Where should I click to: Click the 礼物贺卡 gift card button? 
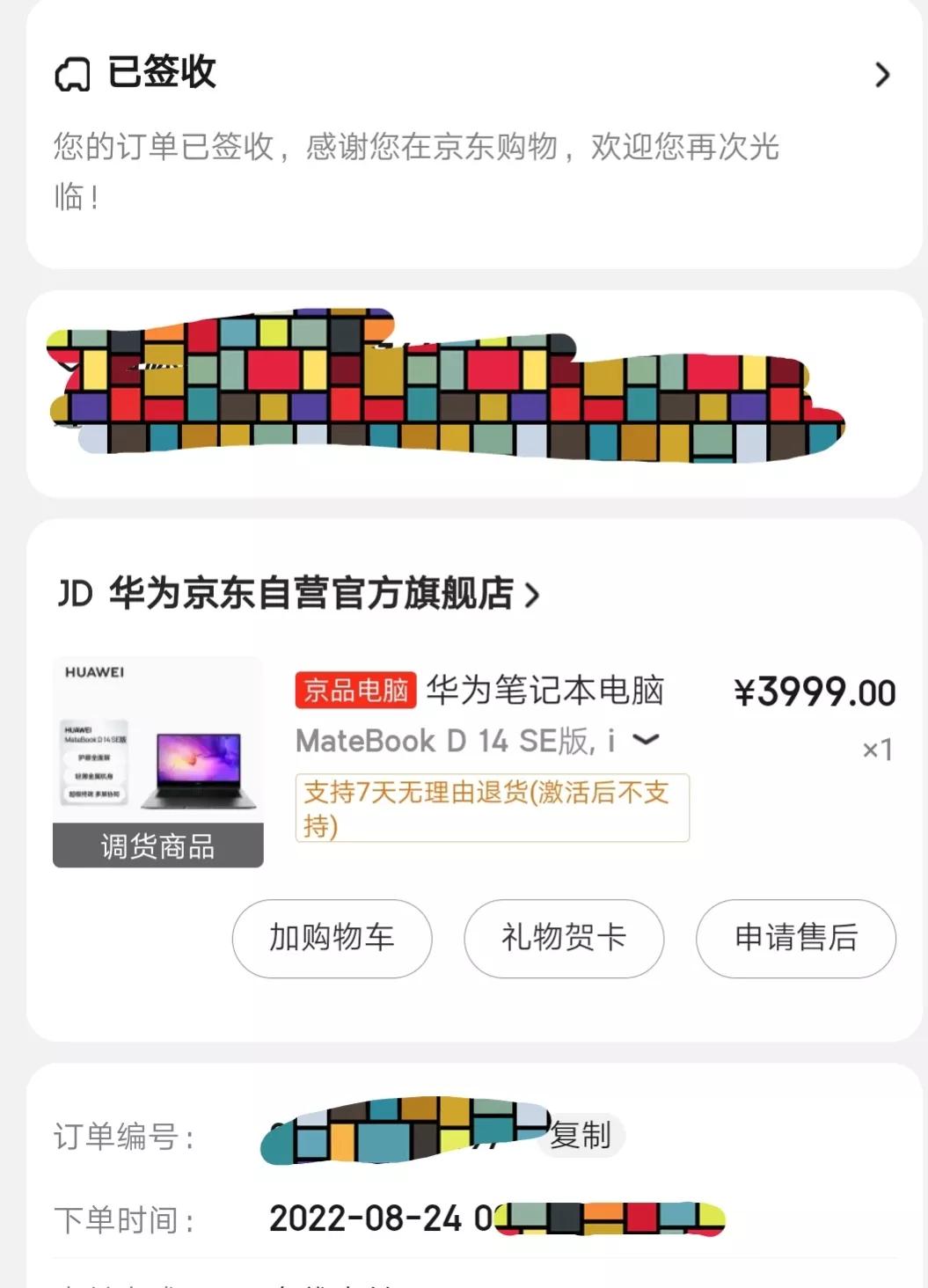[563, 939]
